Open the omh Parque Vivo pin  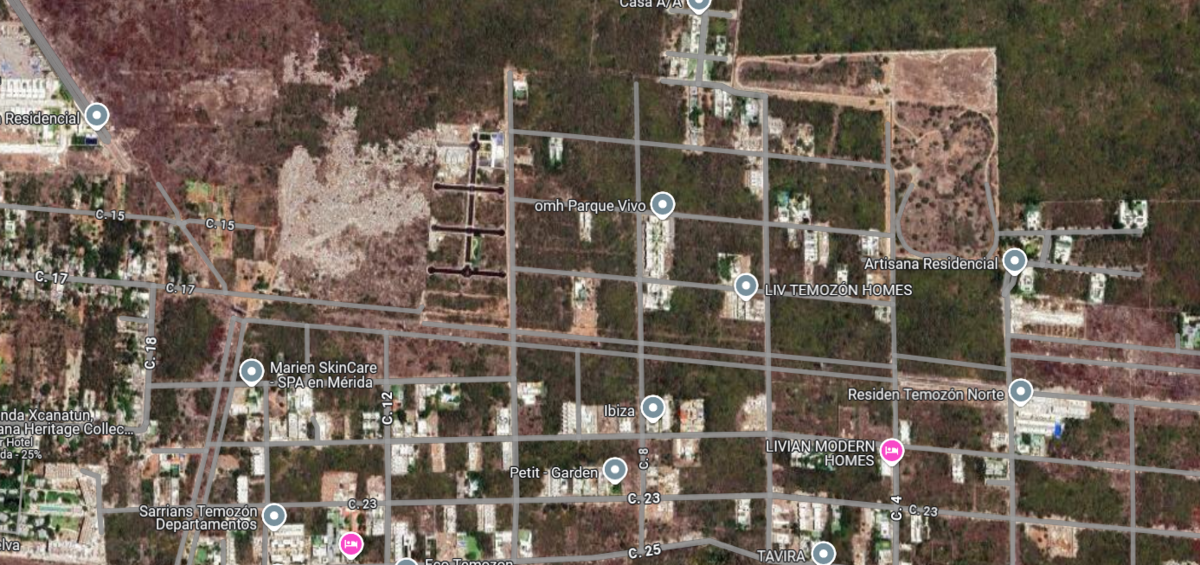coord(661,205)
